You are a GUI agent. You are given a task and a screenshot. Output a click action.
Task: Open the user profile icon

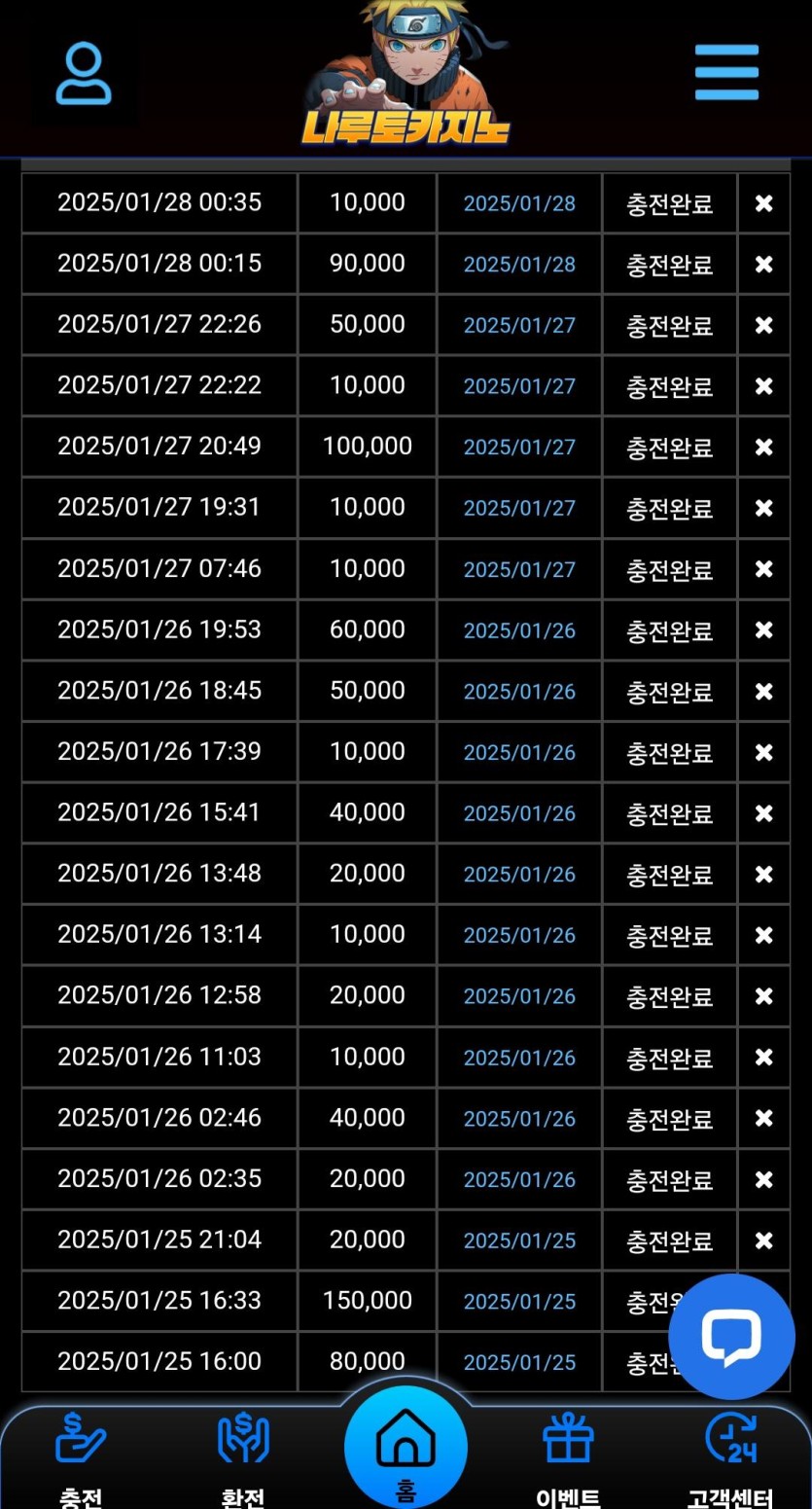click(x=84, y=74)
